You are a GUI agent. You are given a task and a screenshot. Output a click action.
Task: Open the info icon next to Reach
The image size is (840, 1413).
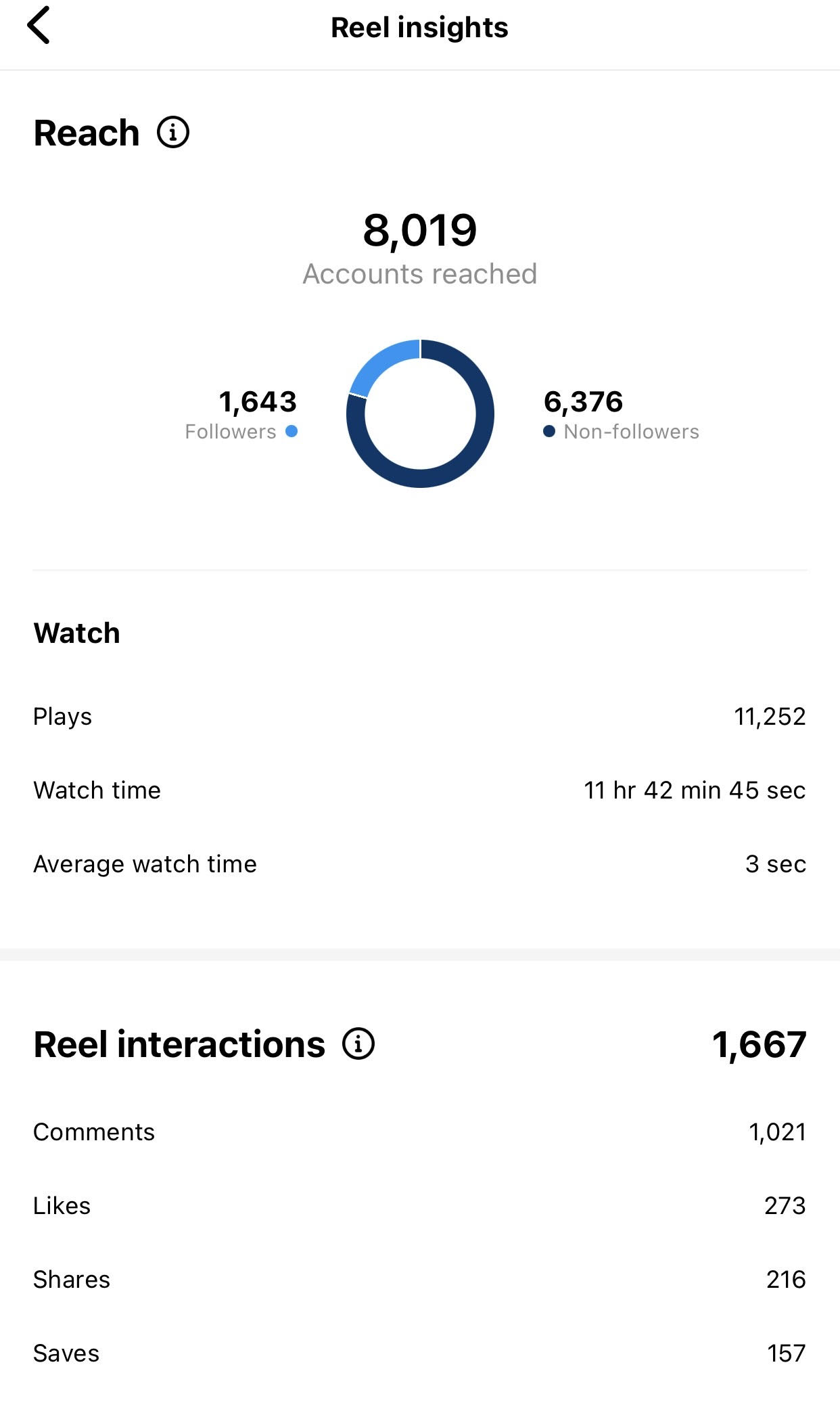click(x=173, y=133)
